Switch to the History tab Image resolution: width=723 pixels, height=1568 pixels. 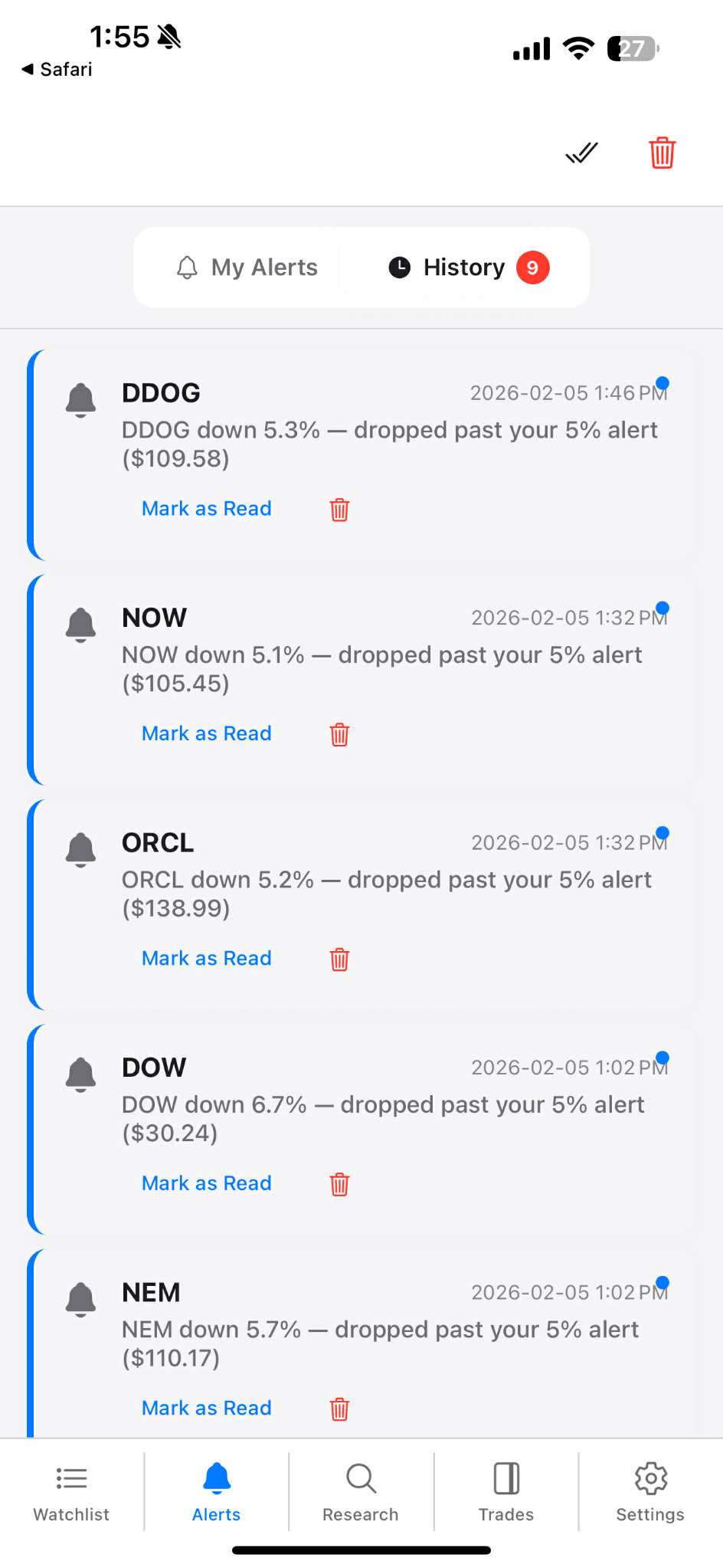coord(463,267)
